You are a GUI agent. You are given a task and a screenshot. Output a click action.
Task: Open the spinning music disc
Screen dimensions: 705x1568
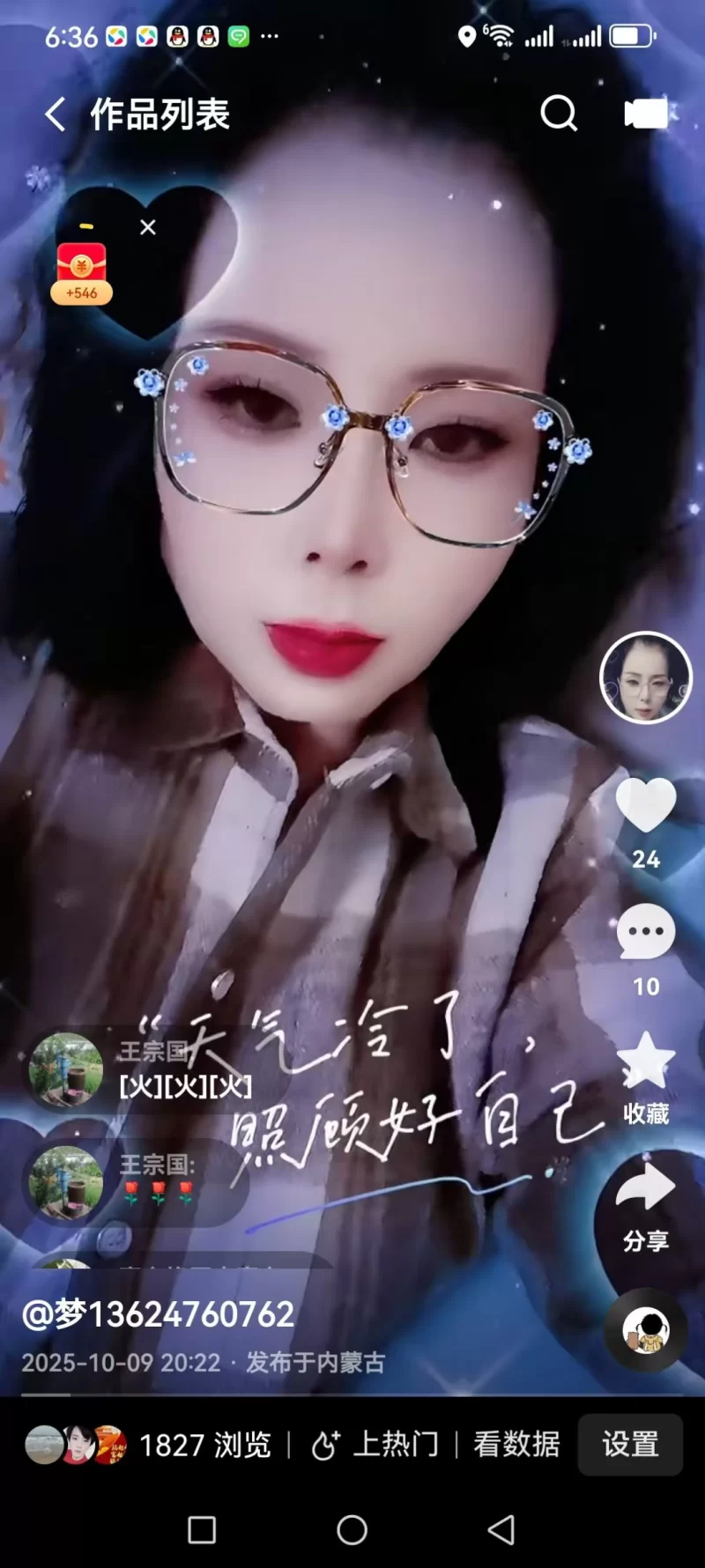click(646, 1330)
